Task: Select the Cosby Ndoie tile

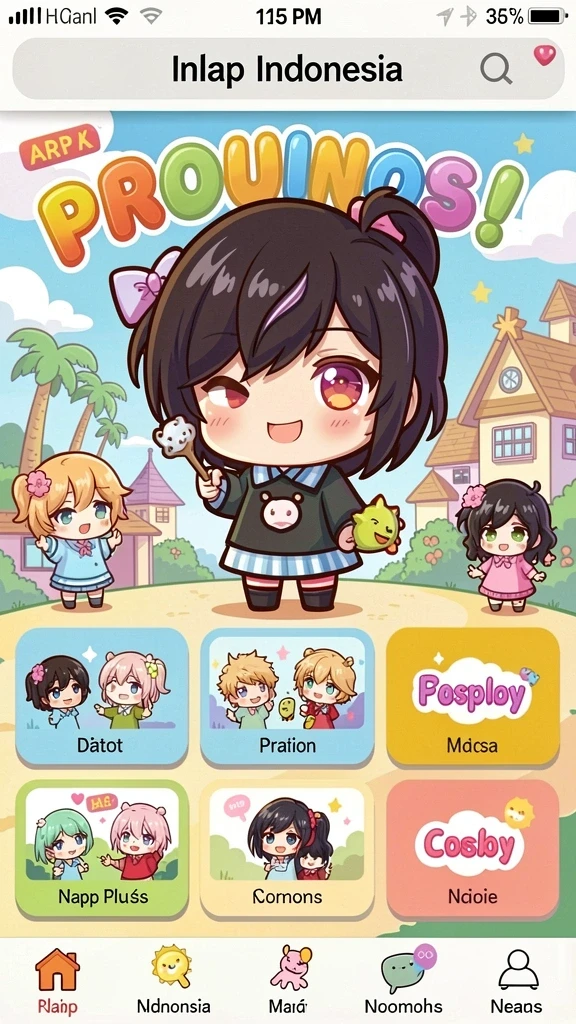Action: (473, 849)
